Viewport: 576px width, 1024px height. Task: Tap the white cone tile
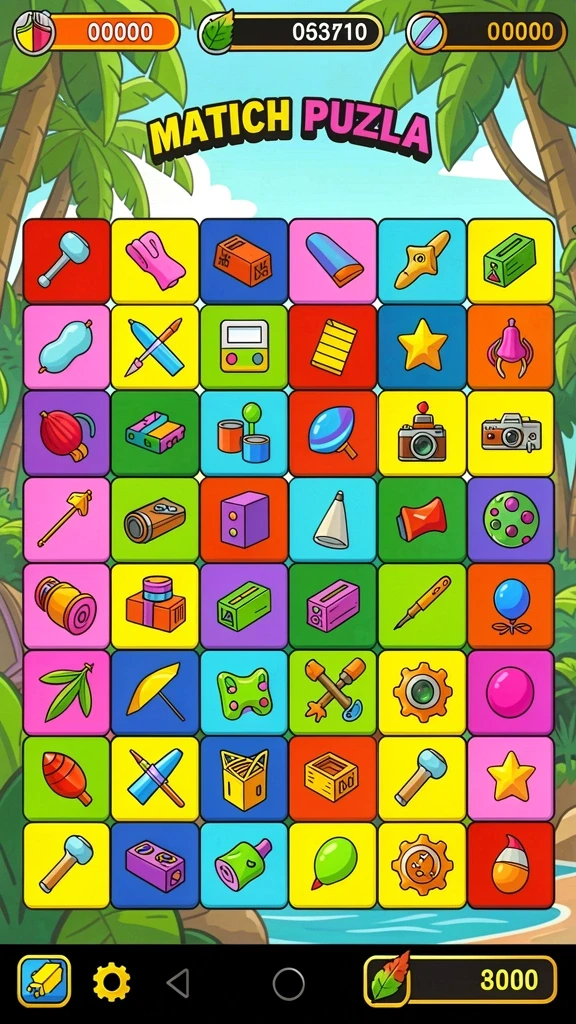(332, 519)
